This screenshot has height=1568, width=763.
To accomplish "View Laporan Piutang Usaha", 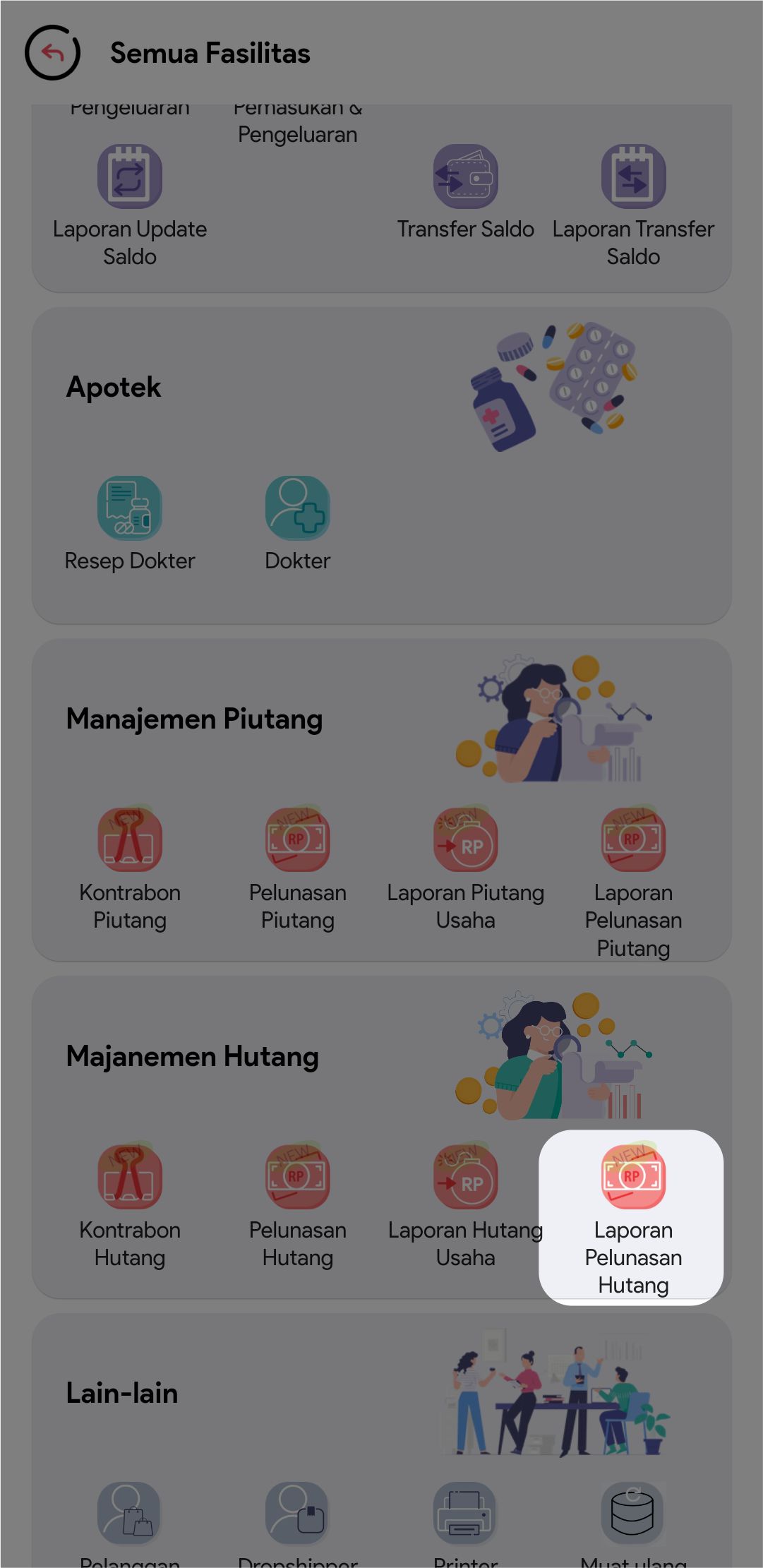I will (x=465, y=840).
